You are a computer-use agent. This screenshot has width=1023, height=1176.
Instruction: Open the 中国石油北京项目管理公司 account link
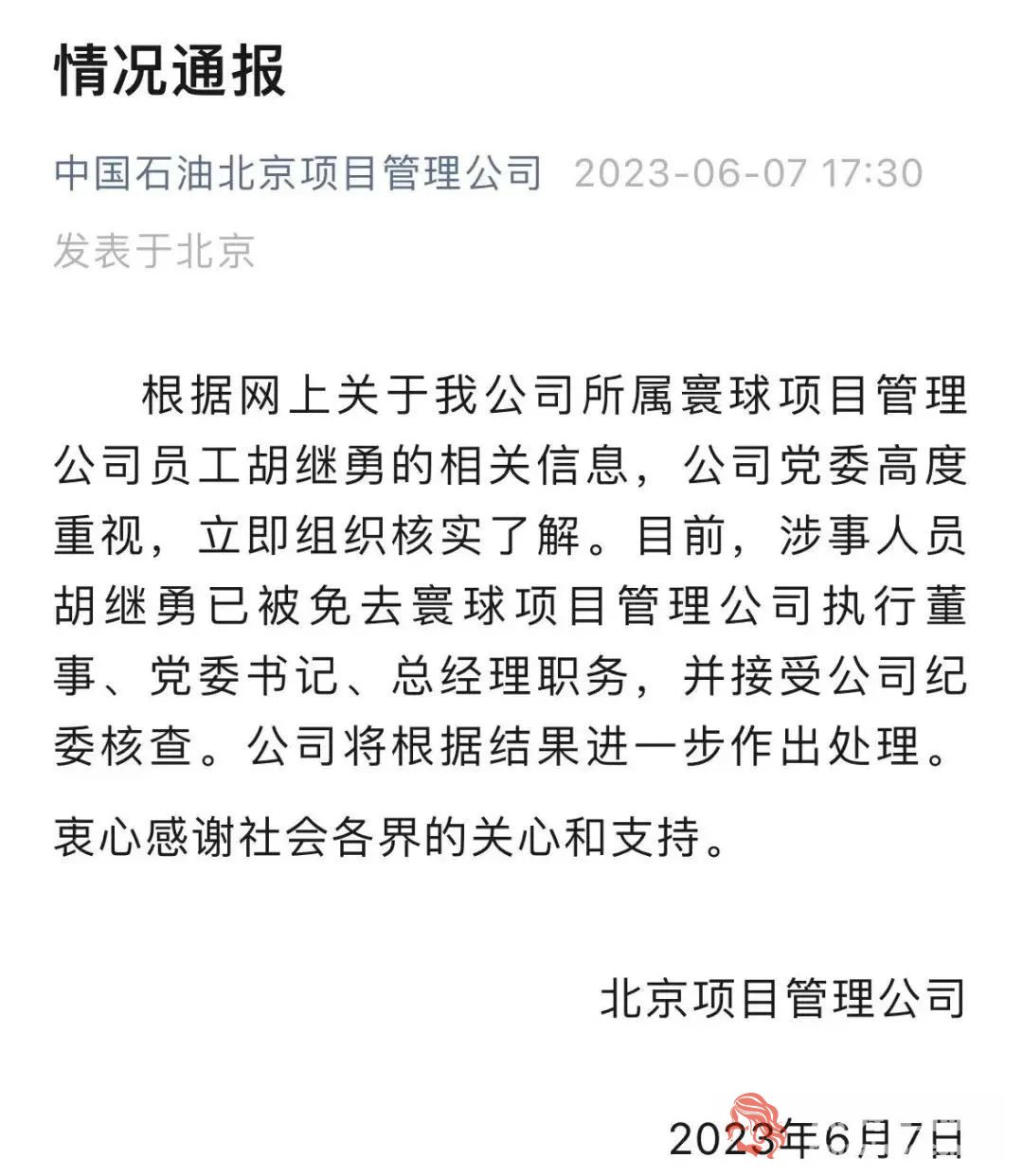(297, 174)
